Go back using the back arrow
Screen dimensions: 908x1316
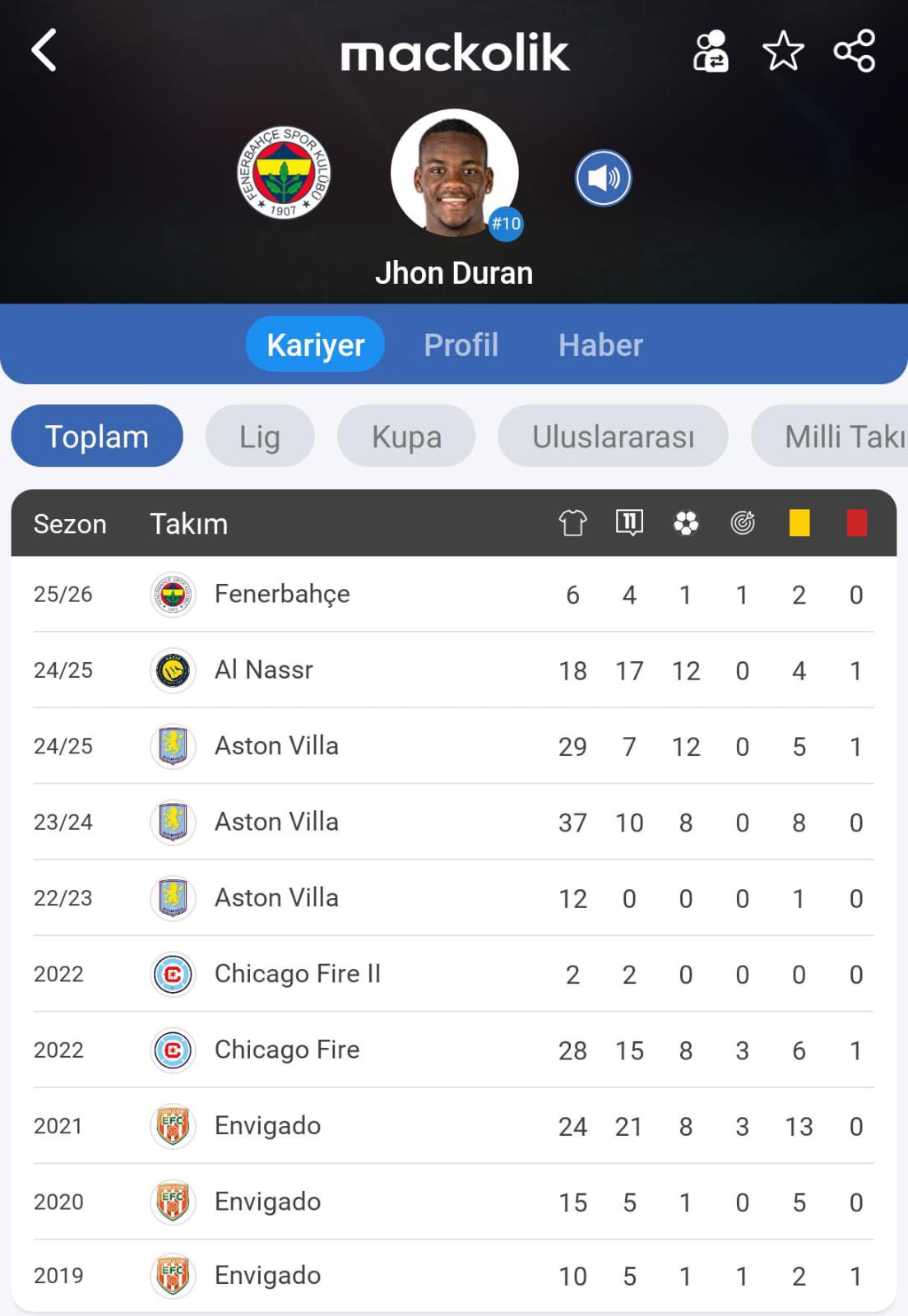[x=44, y=51]
